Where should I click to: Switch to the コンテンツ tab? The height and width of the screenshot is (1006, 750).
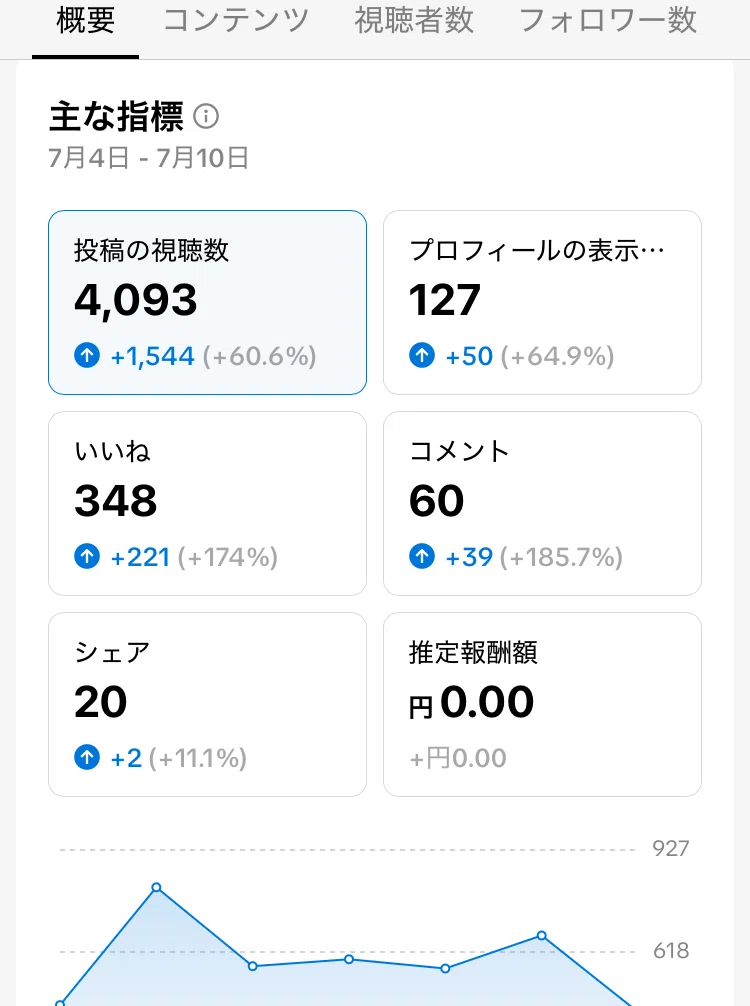[x=236, y=21]
